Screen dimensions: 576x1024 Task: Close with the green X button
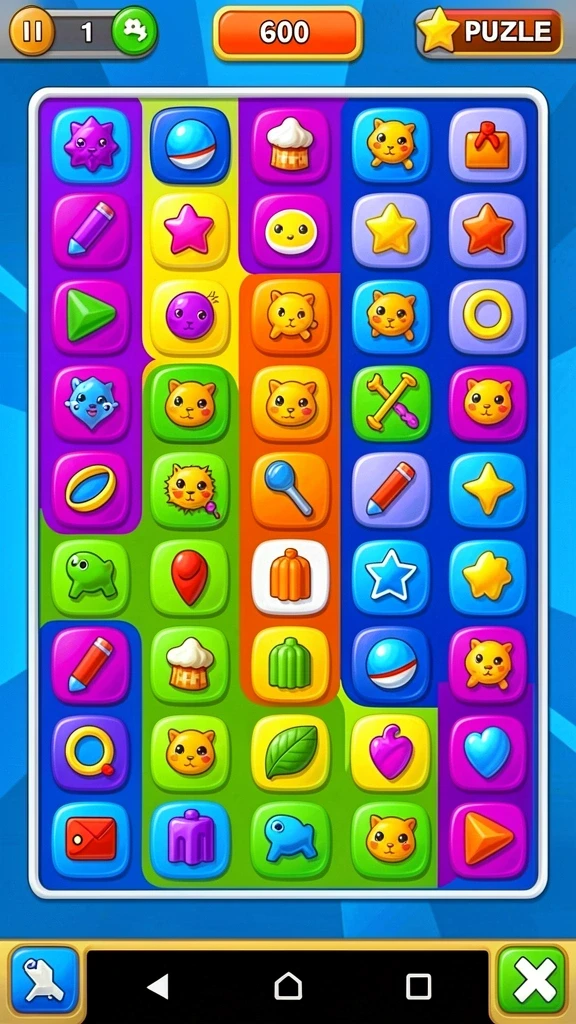pyautogui.click(x=532, y=981)
